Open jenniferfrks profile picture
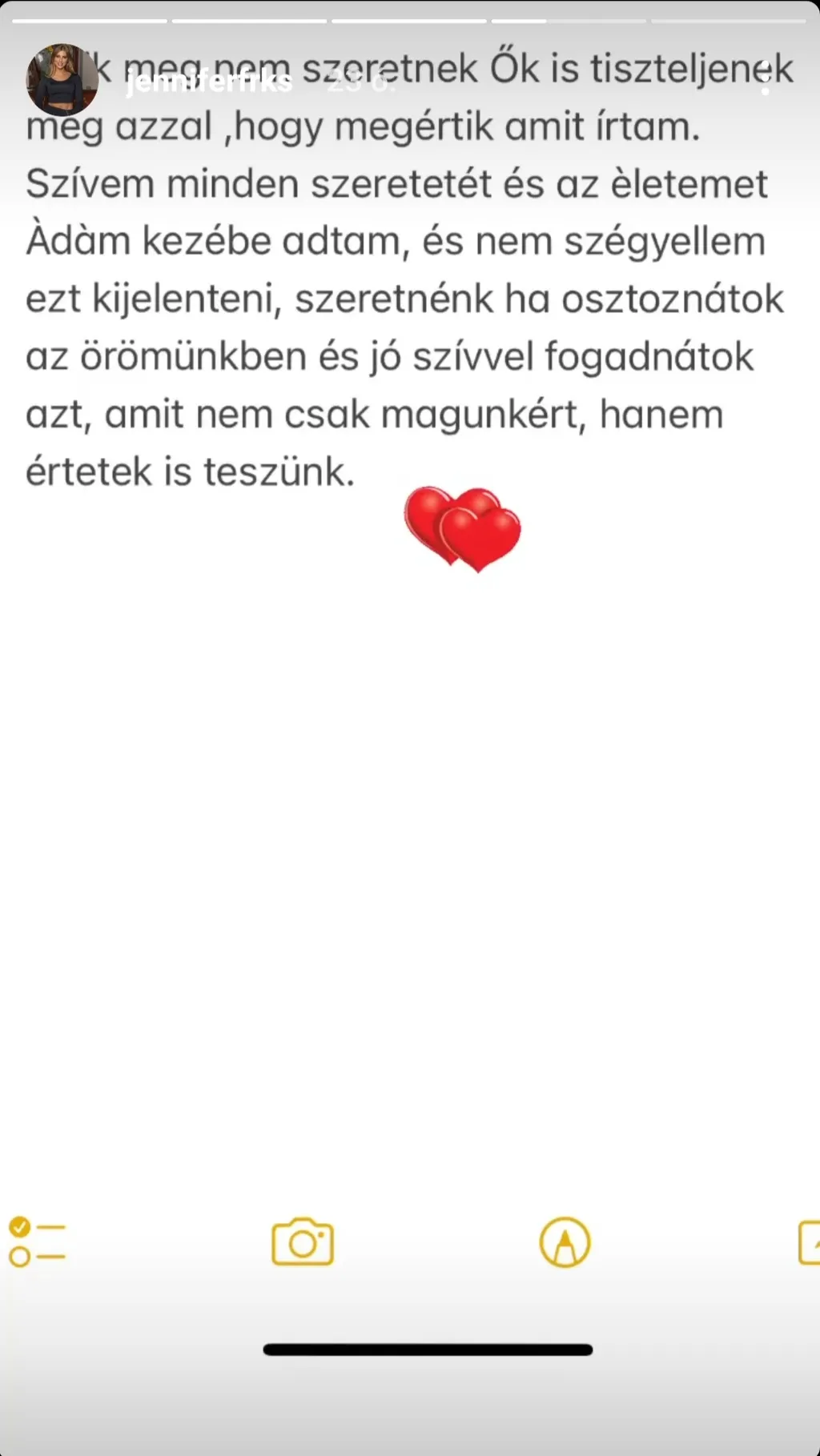 click(x=62, y=79)
